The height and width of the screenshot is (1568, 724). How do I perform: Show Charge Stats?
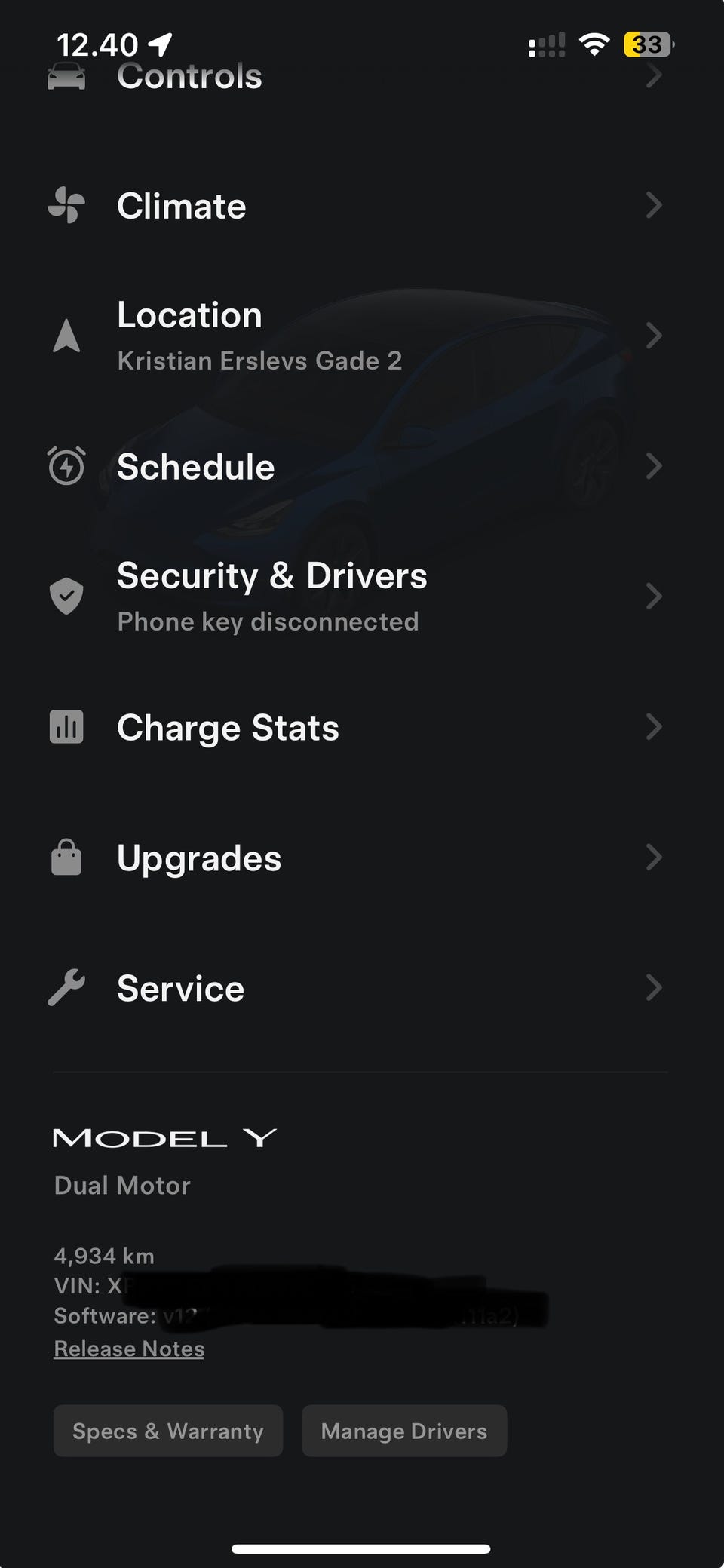[228, 727]
